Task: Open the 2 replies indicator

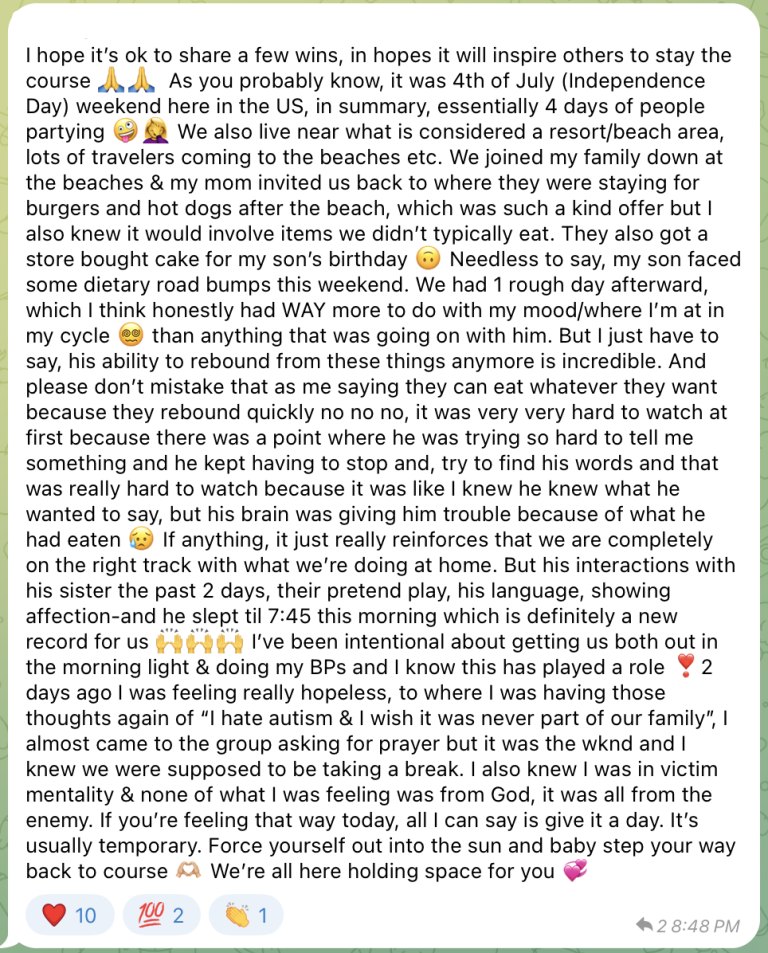Action: [652, 926]
